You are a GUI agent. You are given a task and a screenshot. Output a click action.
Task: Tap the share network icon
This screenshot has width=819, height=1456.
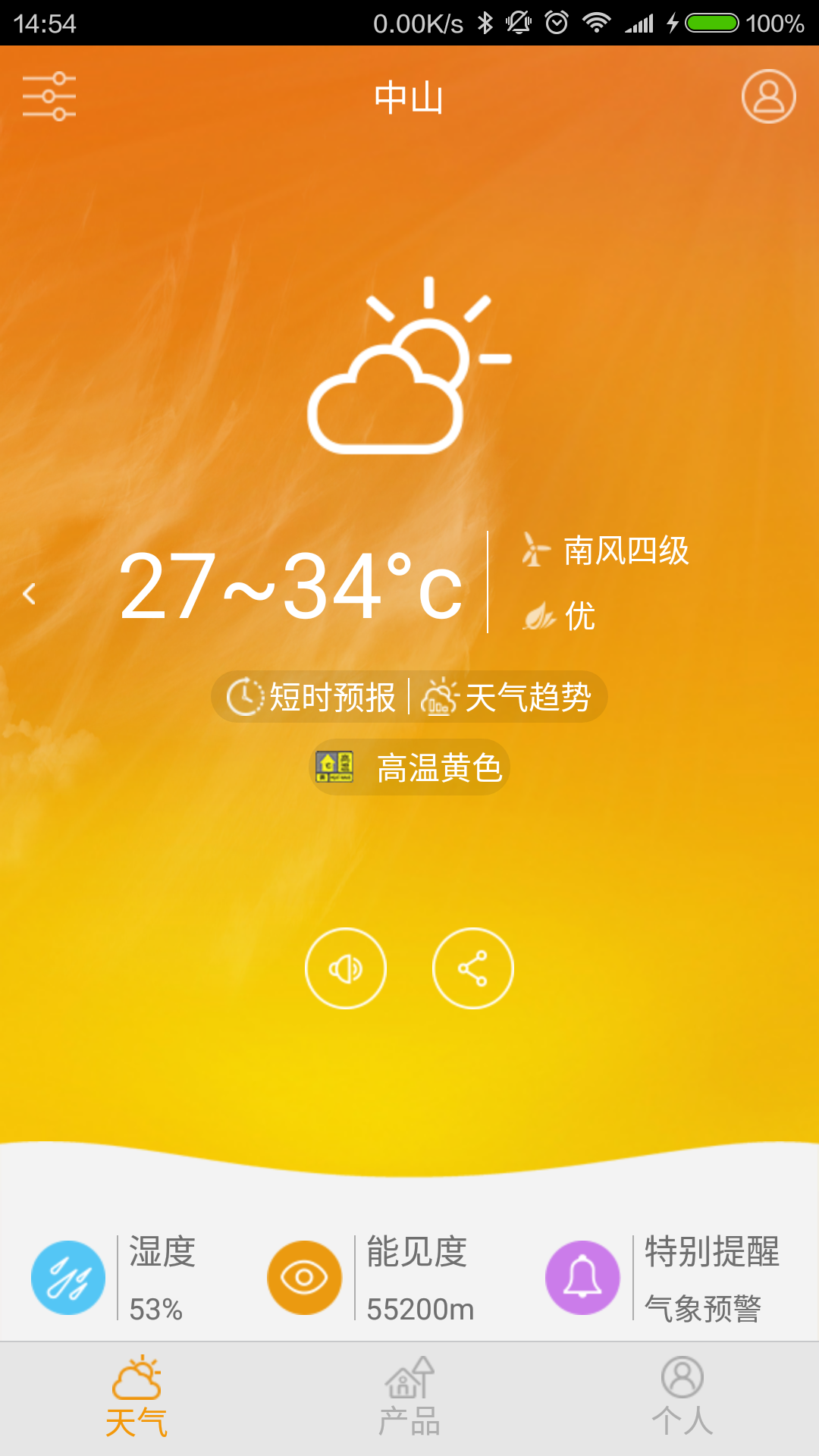tap(472, 968)
